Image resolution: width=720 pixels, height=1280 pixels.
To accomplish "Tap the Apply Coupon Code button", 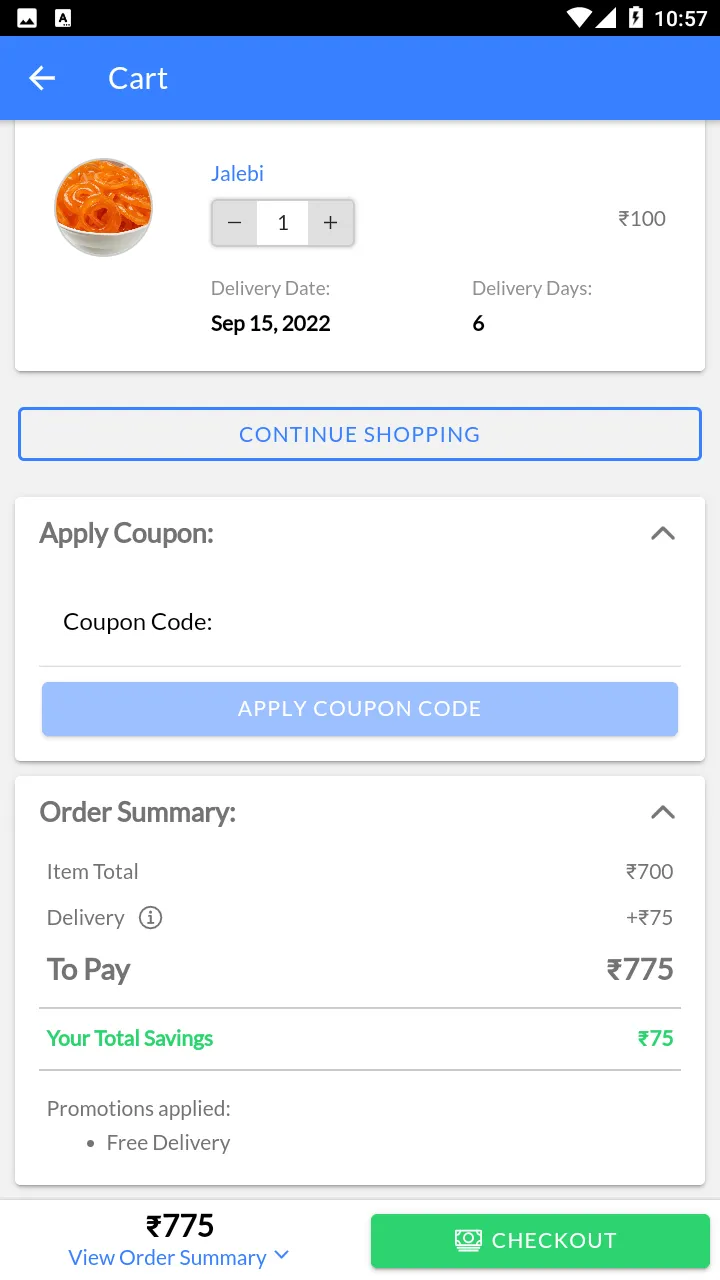I will 360,709.
